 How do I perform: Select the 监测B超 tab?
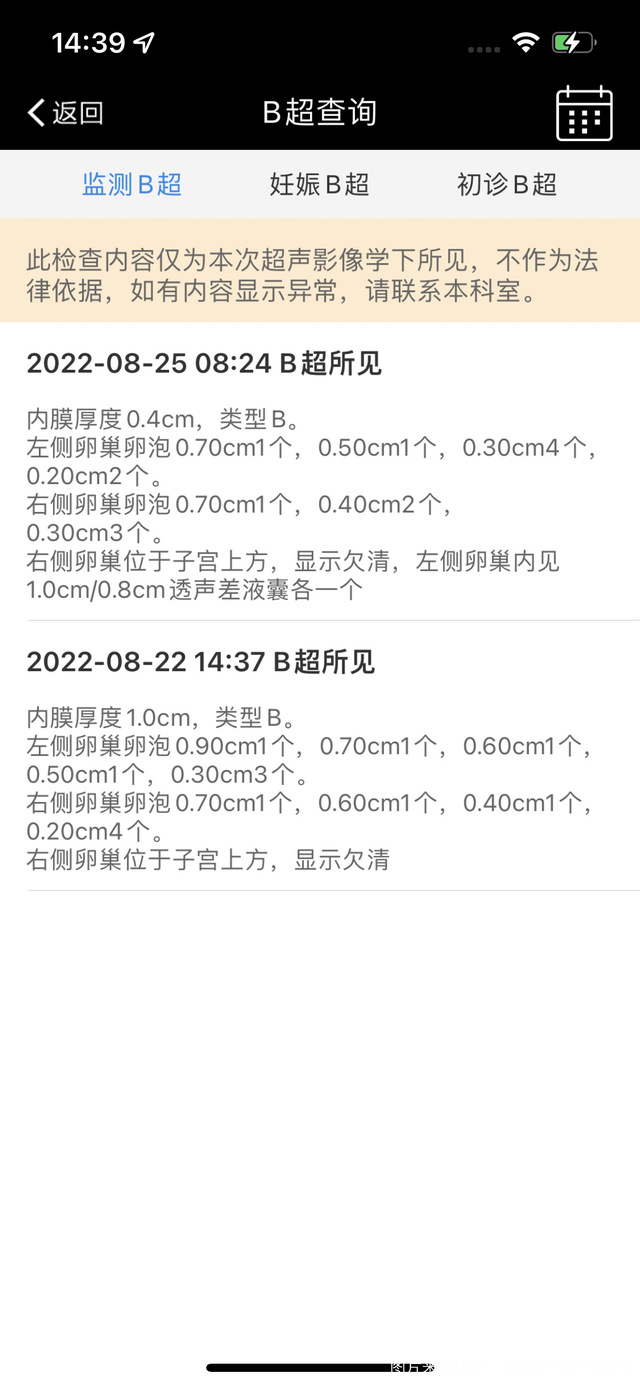132,184
